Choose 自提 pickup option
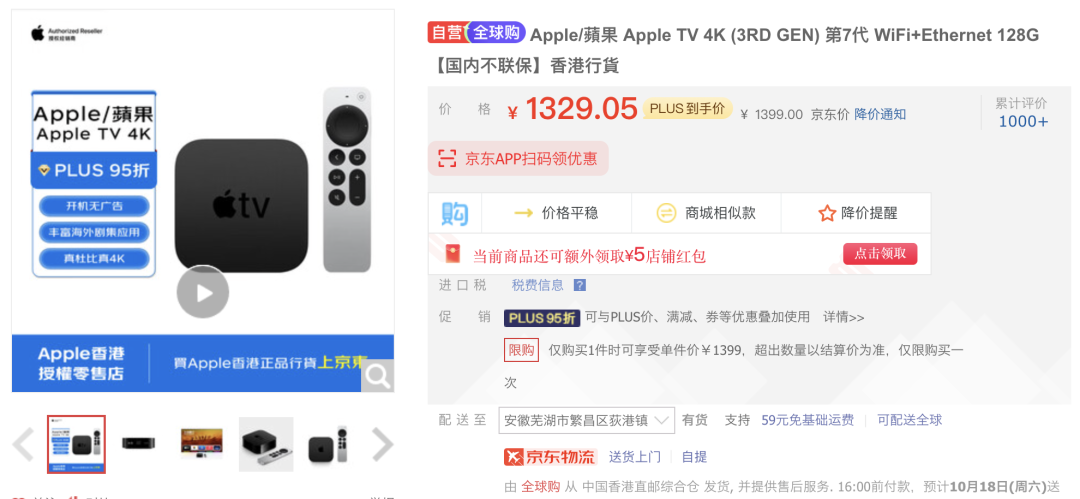This screenshot has width=1080, height=499. [x=694, y=457]
